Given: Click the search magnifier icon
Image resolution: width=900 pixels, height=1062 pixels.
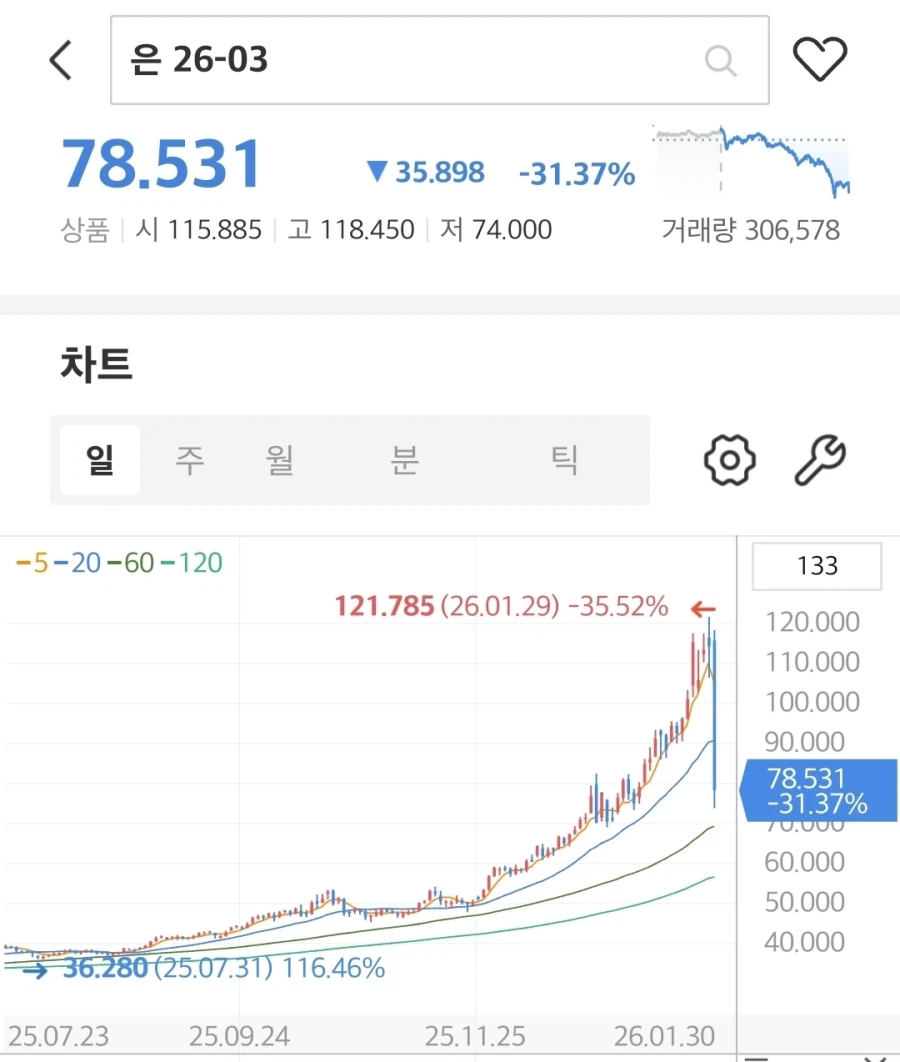Looking at the screenshot, I should 720,61.
